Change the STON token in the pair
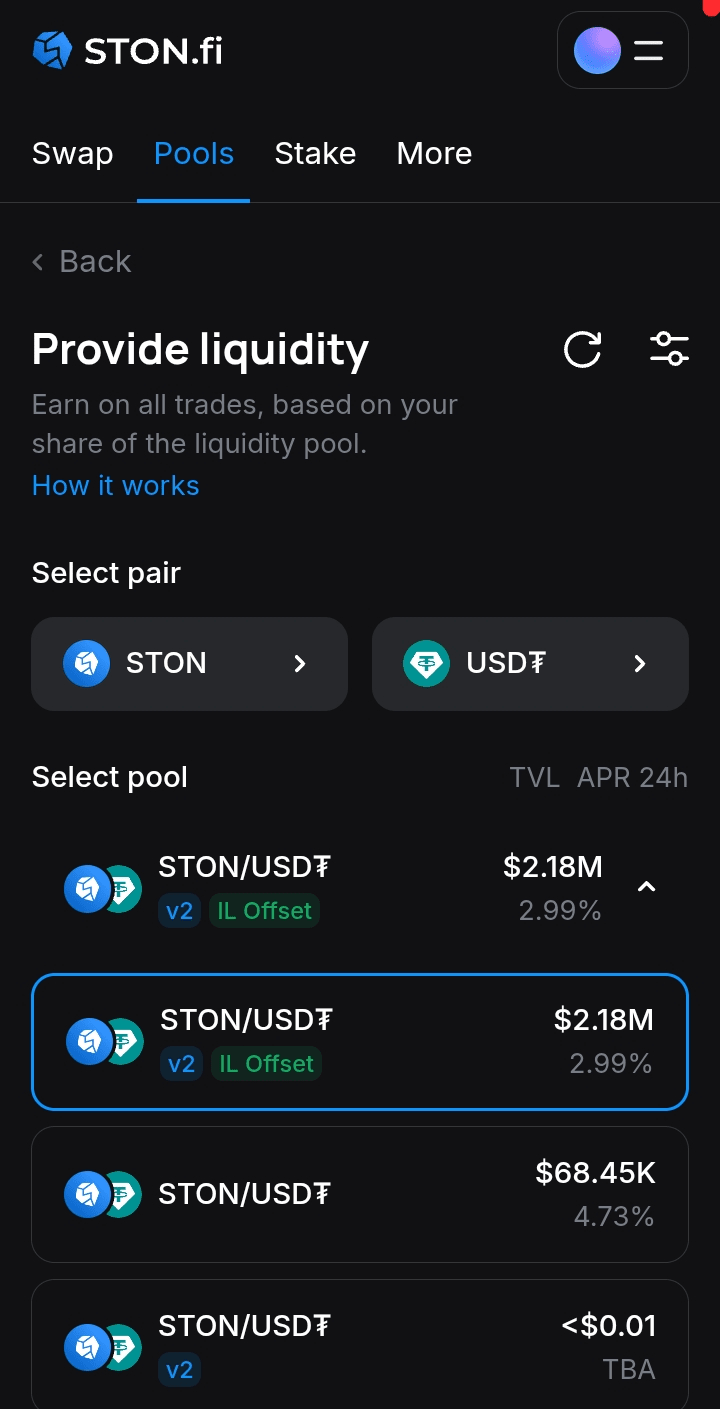The image size is (720, 1409). pyautogui.click(x=189, y=664)
